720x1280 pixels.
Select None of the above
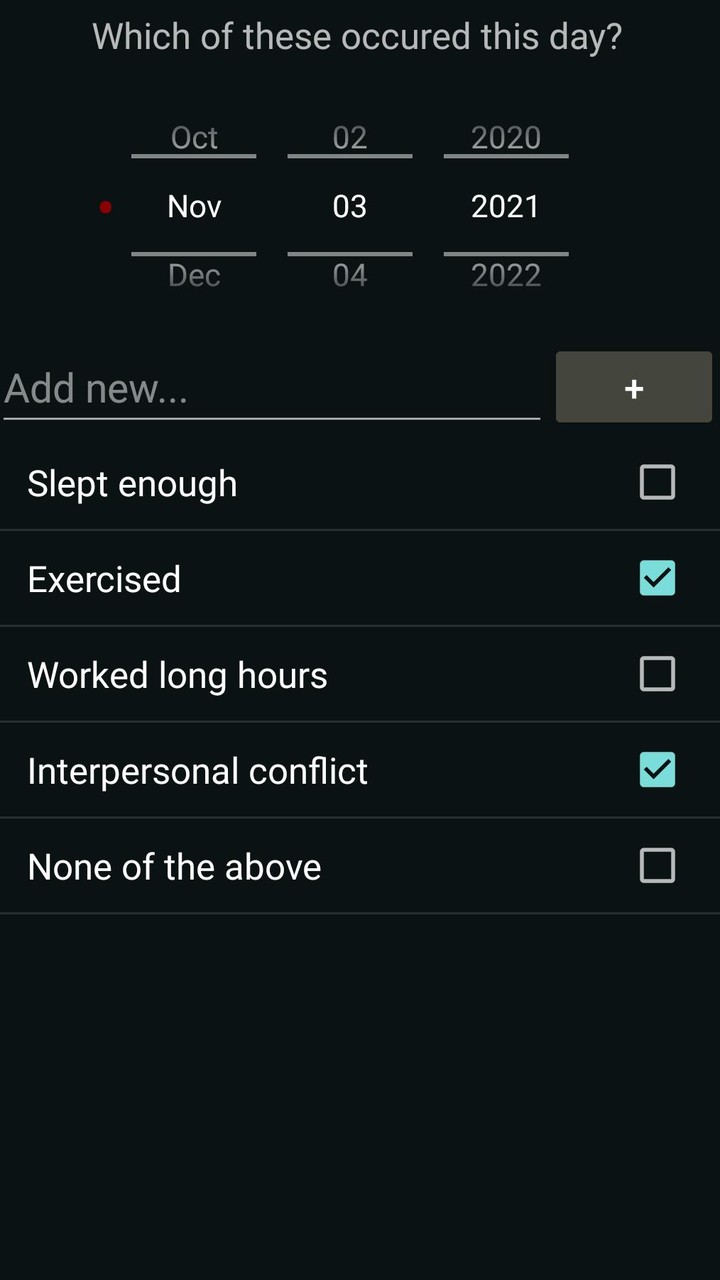[657, 866]
